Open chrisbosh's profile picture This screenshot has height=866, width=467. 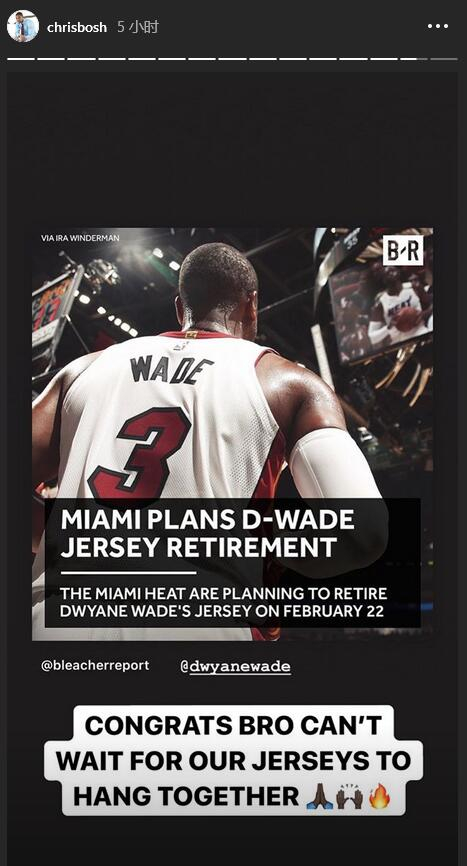23,27
